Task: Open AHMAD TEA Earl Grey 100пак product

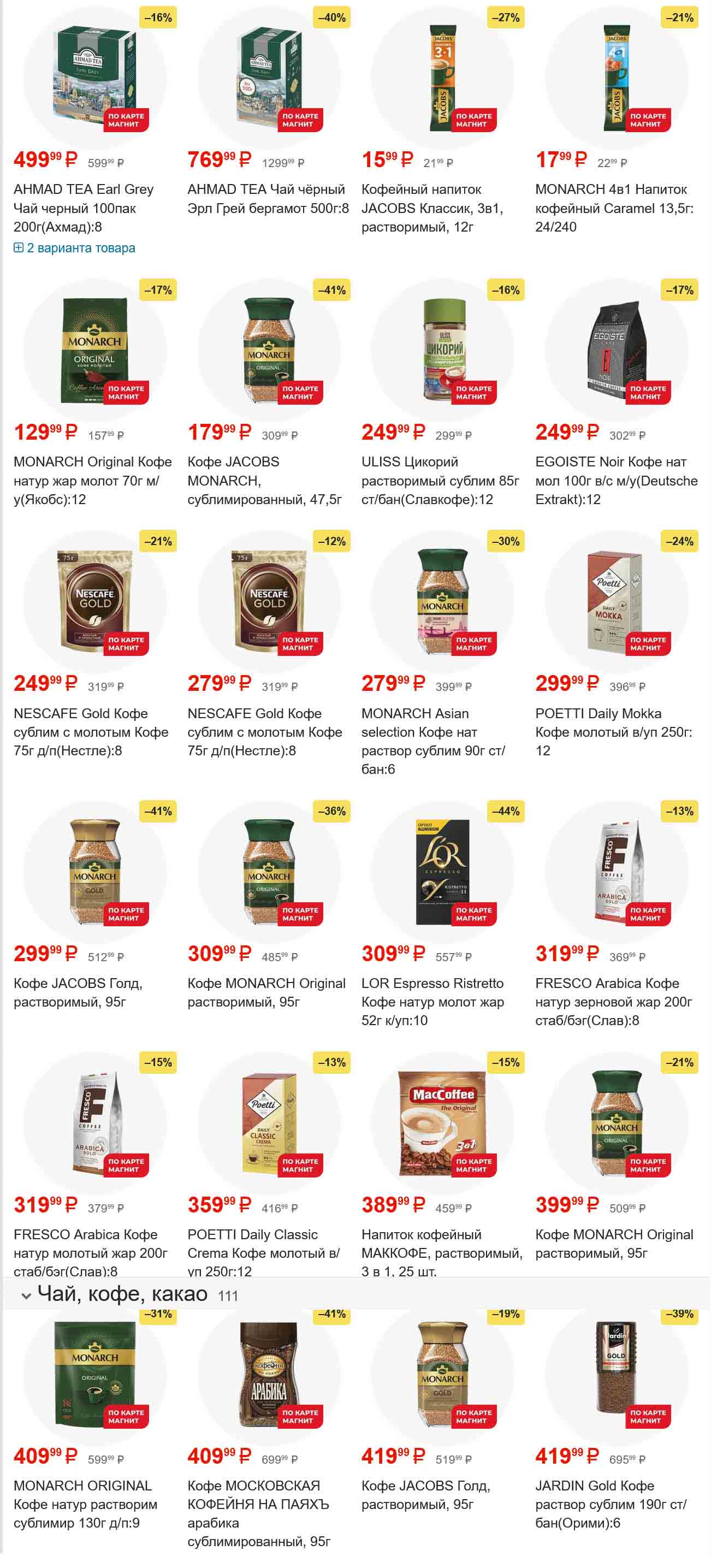Action: [84, 208]
